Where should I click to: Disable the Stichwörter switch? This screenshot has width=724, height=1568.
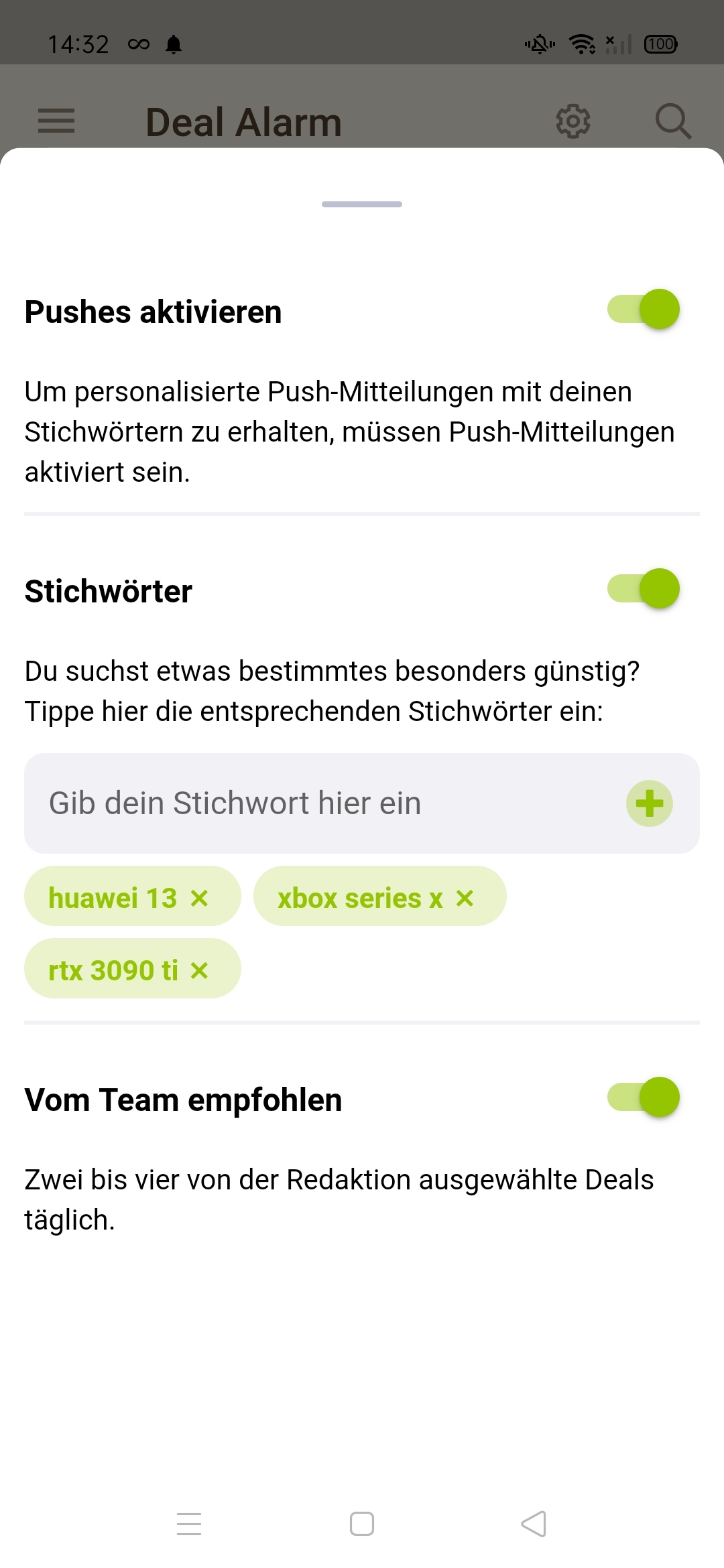tap(644, 589)
